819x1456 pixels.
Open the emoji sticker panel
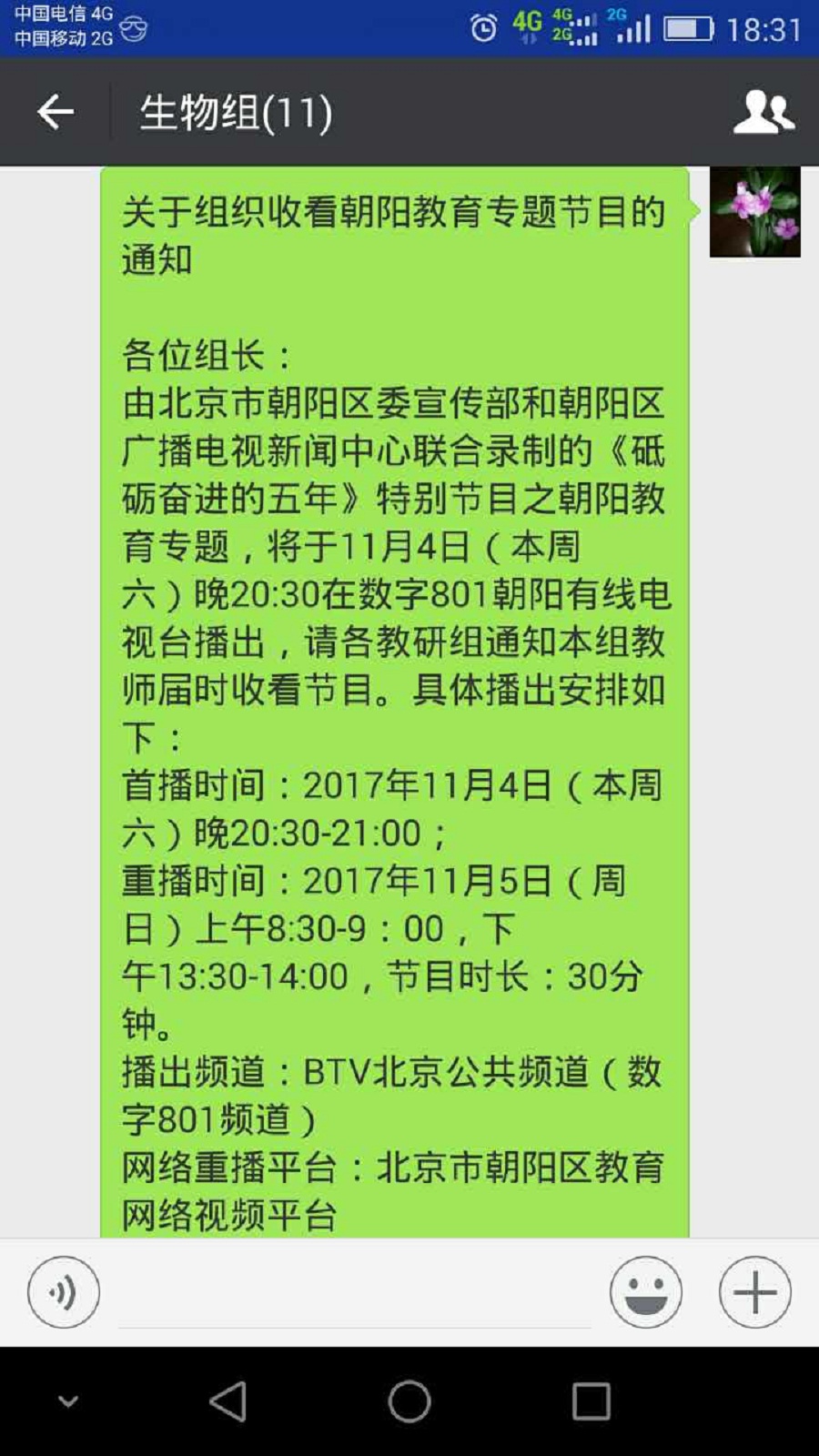(x=646, y=1292)
